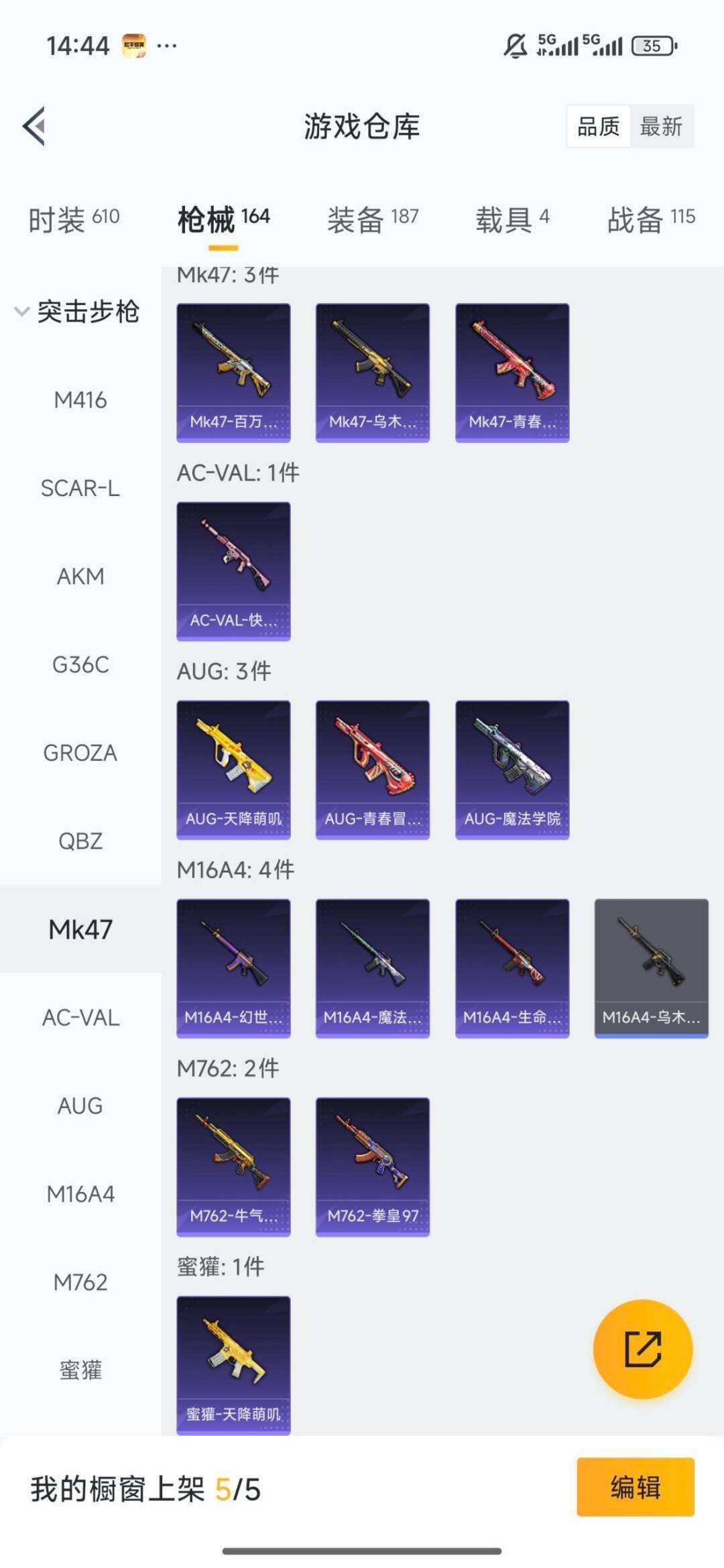The height and width of the screenshot is (1568, 724).
Task: Select SCAR-L in the side list
Action: coord(80,488)
